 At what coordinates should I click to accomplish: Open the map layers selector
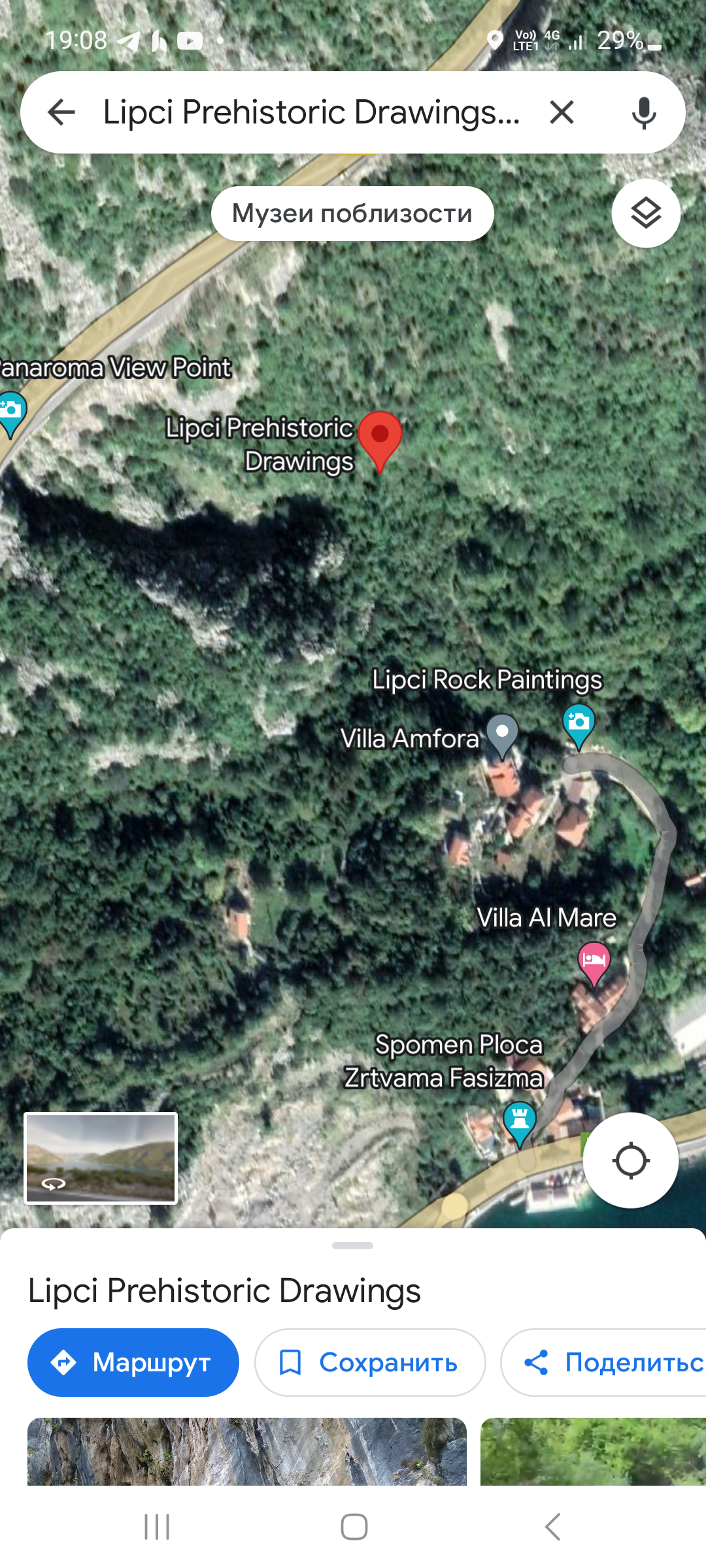tap(646, 213)
